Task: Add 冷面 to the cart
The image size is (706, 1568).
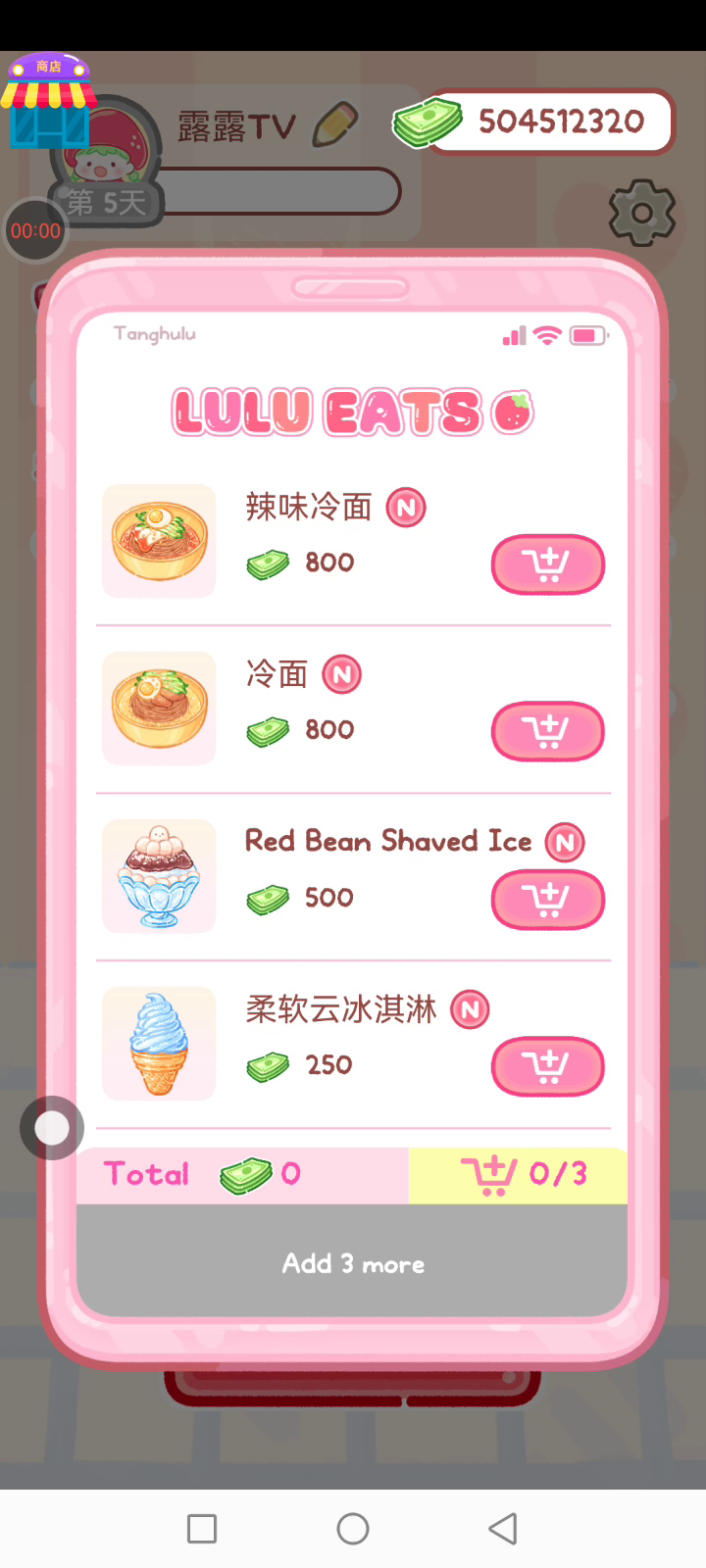Action: click(x=547, y=731)
